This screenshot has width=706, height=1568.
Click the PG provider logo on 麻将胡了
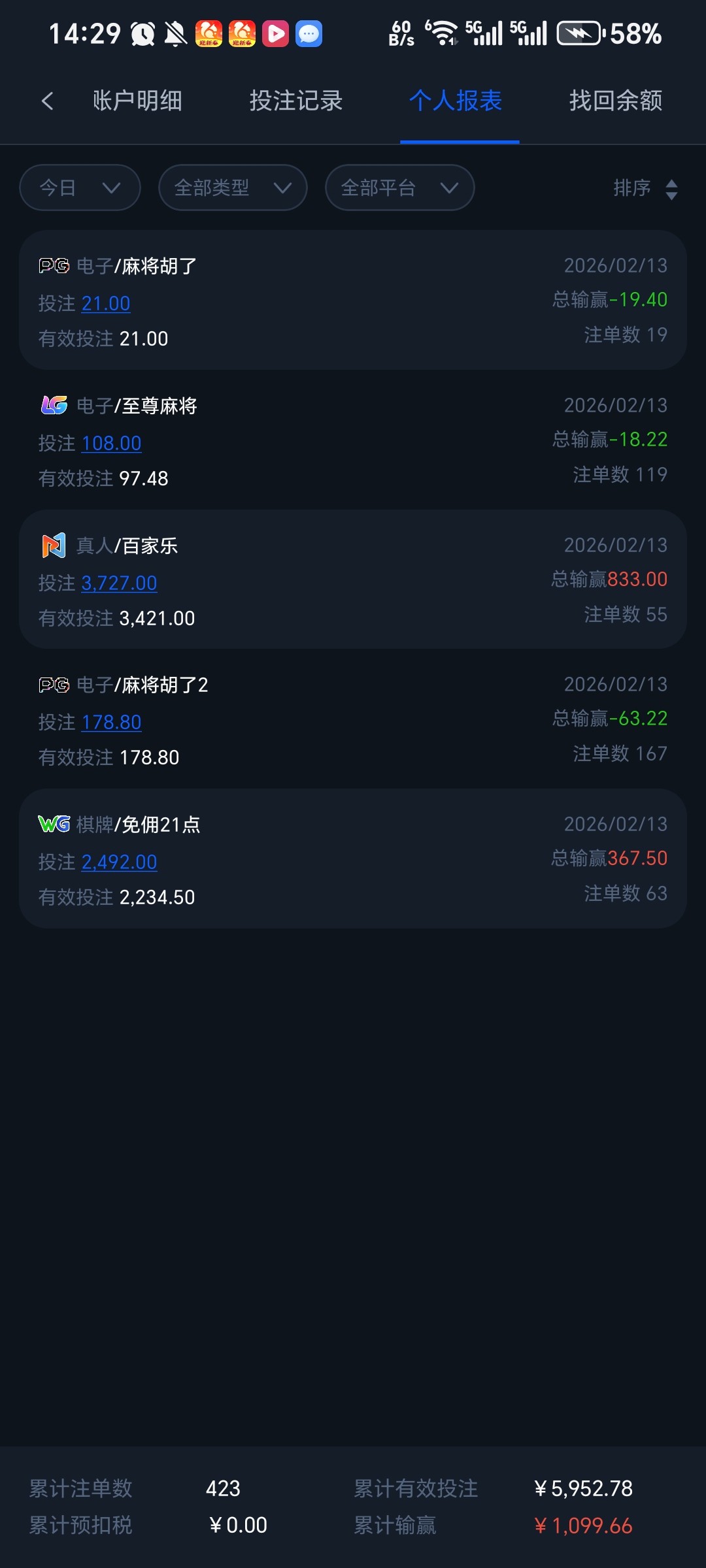pyautogui.click(x=56, y=266)
